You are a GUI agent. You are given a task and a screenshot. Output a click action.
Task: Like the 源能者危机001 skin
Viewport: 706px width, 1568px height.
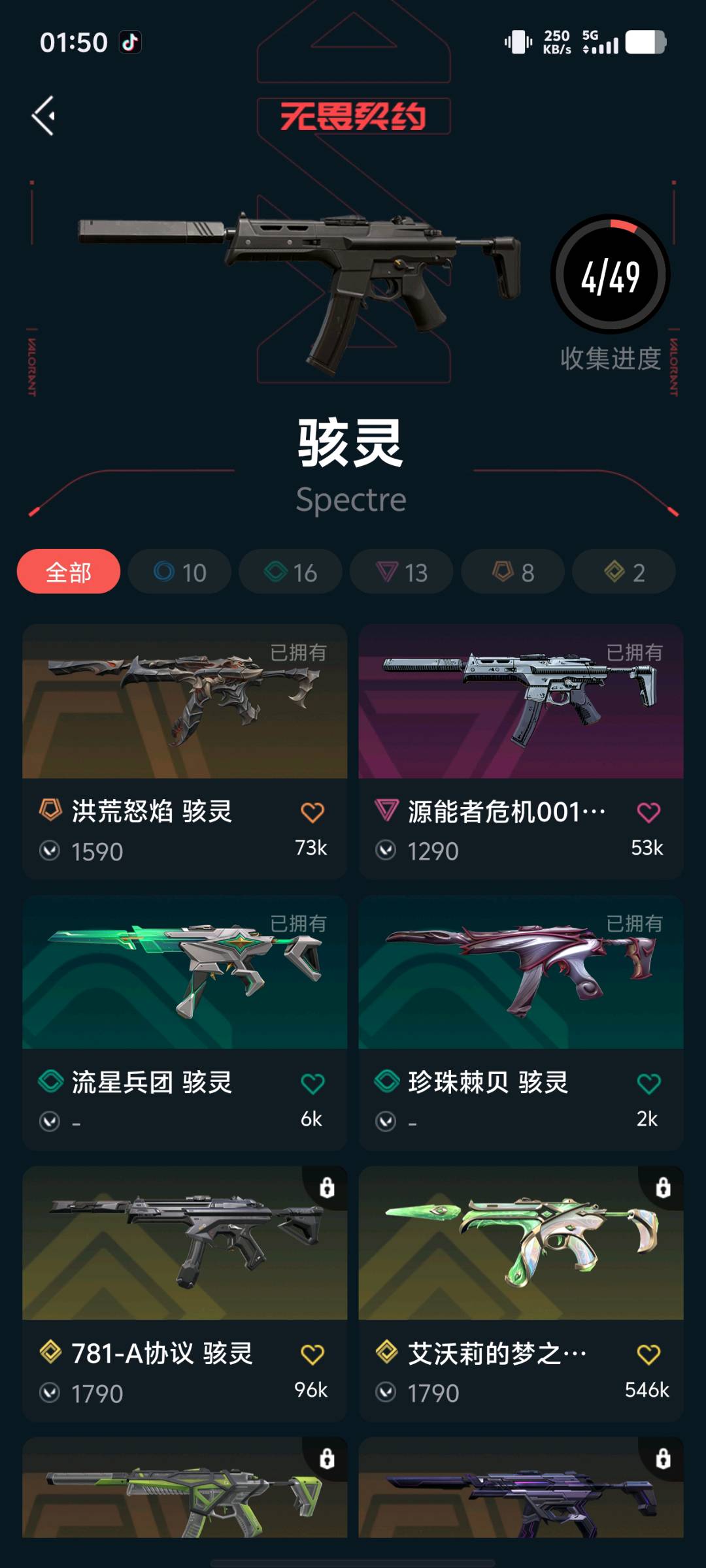pos(648,813)
